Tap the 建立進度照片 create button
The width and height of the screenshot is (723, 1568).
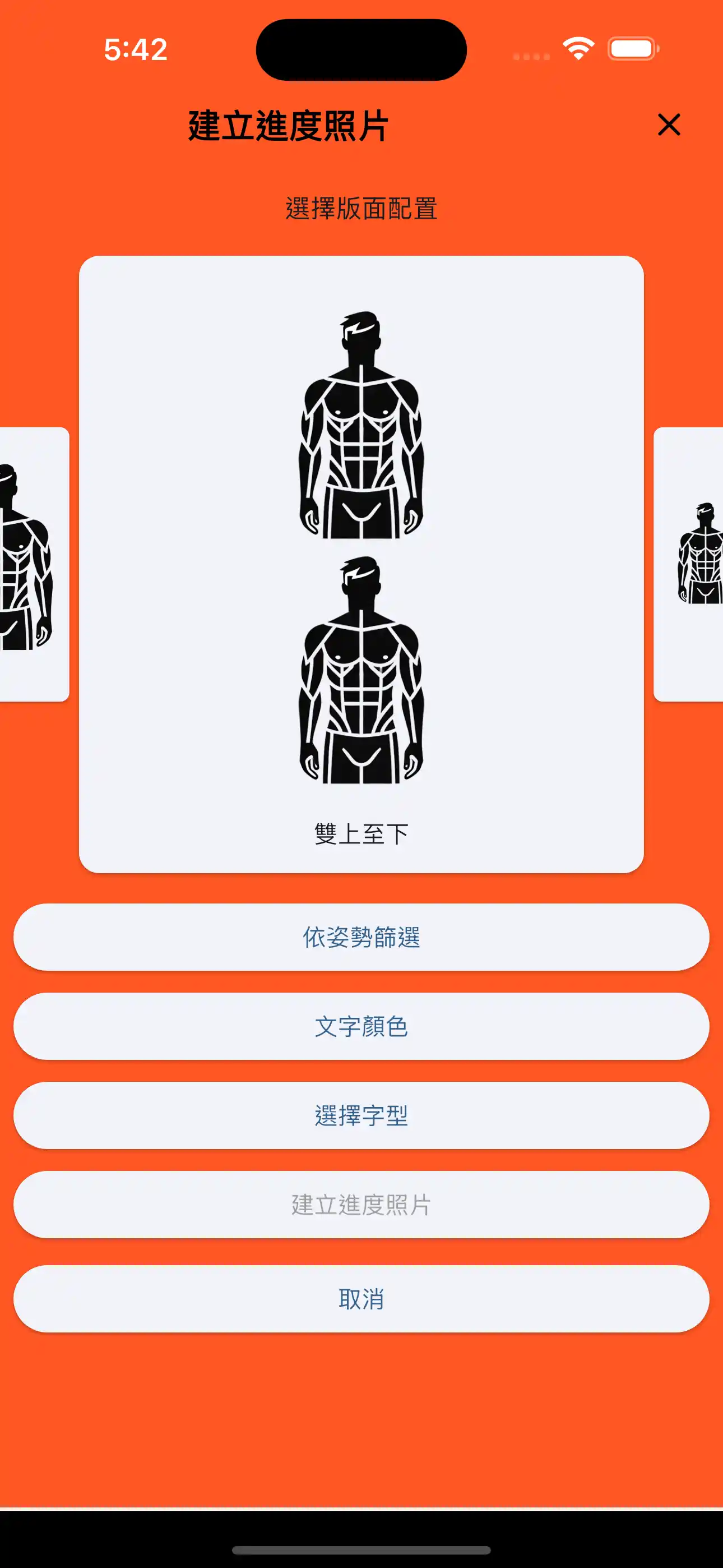tap(361, 1205)
